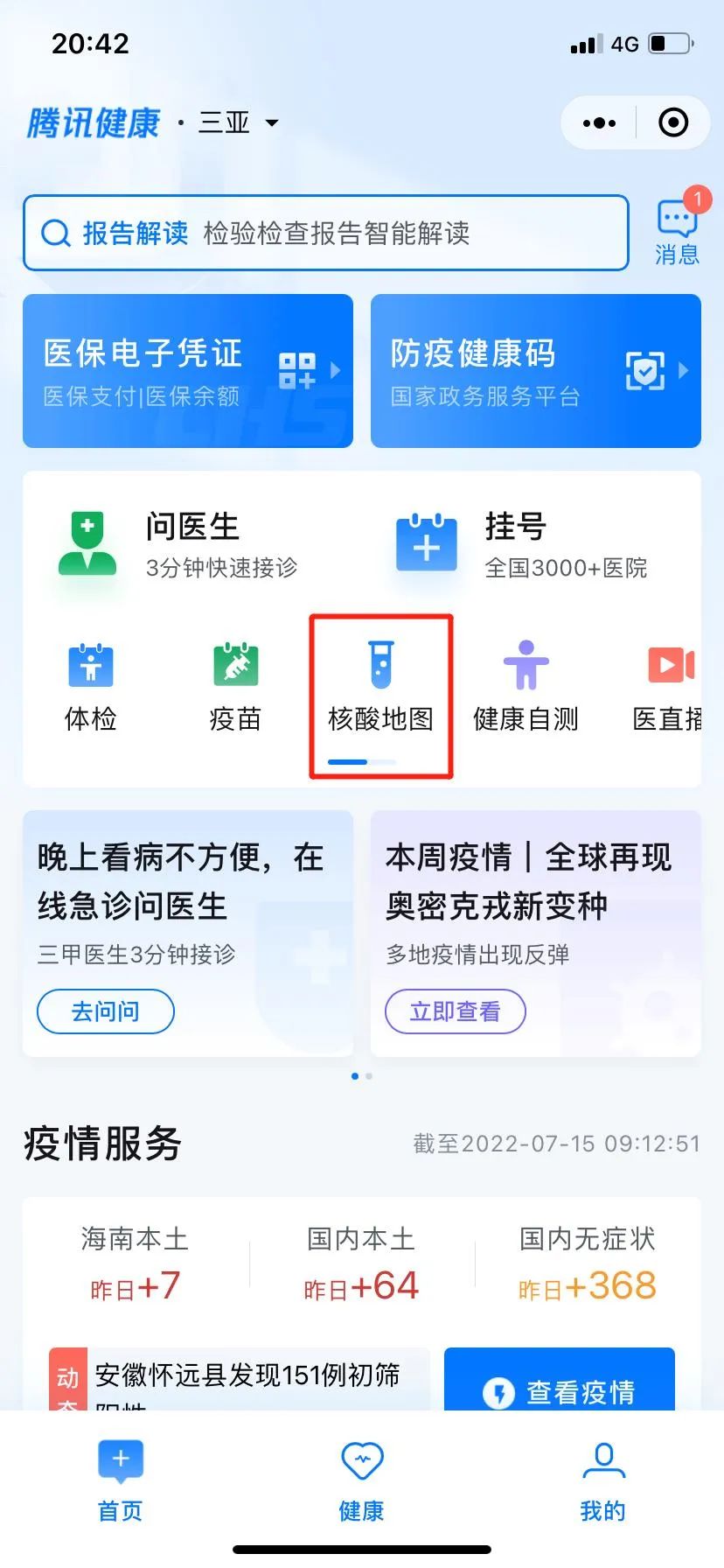The height and width of the screenshot is (1568, 724).
Task: Open the 体检 service
Action: point(91,688)
